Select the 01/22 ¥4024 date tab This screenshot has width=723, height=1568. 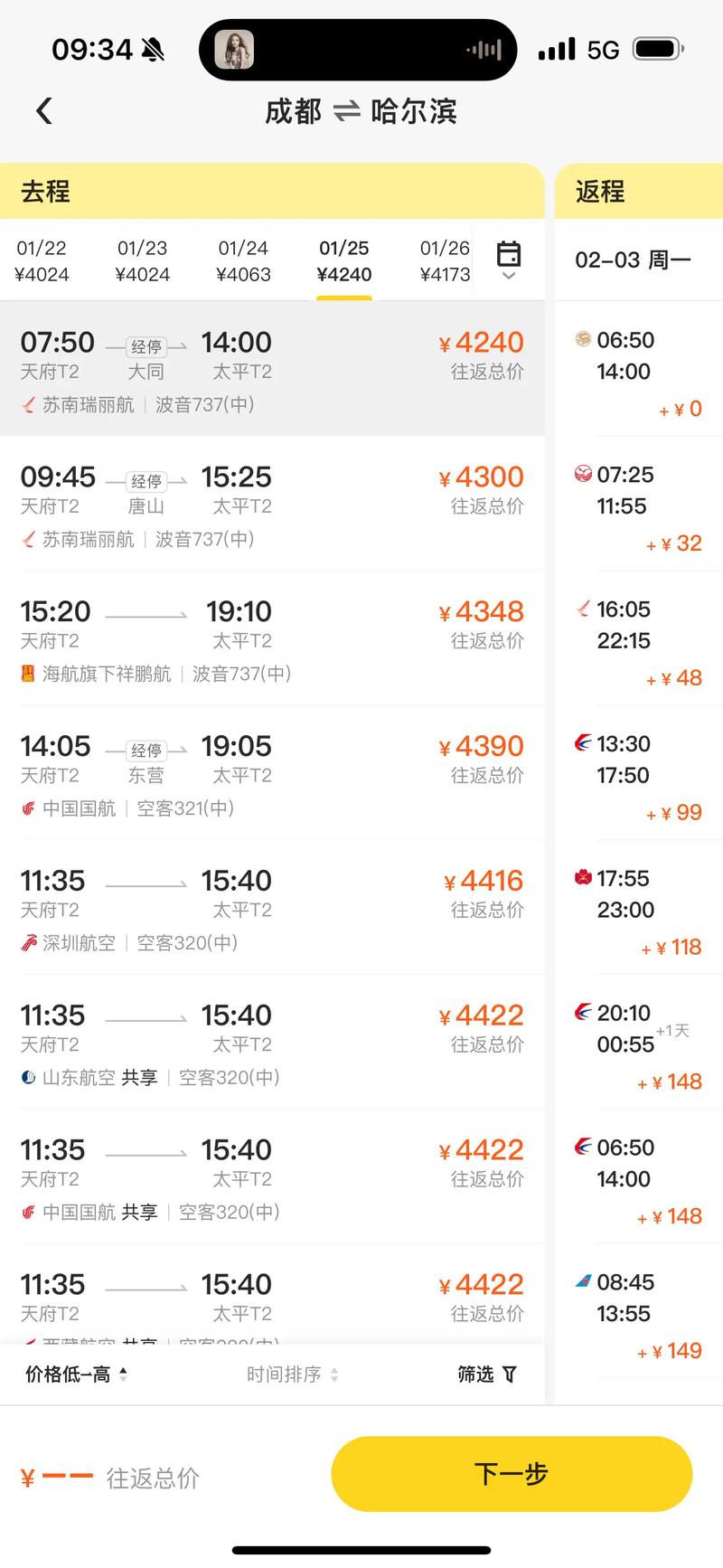pos(42,260)
